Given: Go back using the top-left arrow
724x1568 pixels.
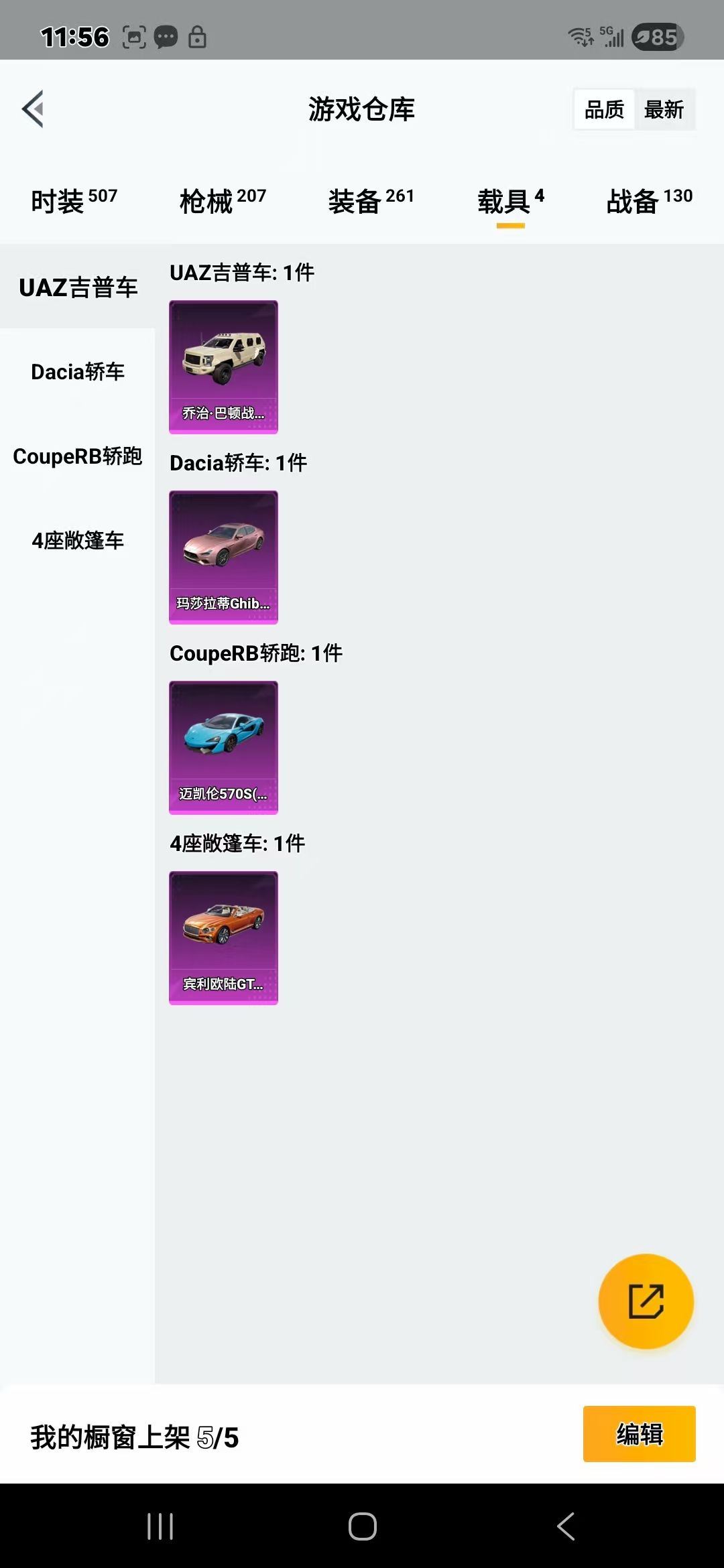Looking at the screenshot, I should coord(33,109).
